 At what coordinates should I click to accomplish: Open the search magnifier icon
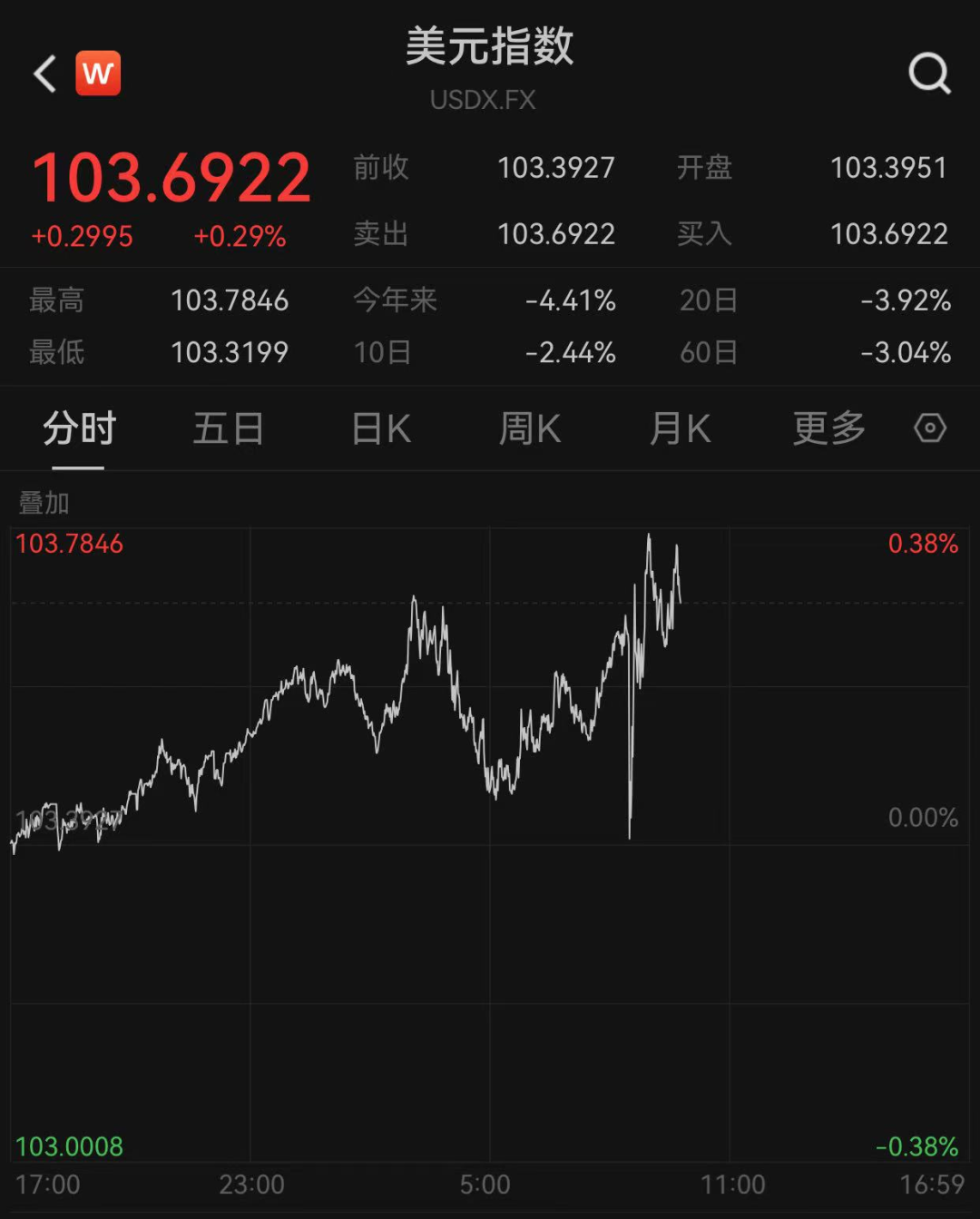click(929, 74)
